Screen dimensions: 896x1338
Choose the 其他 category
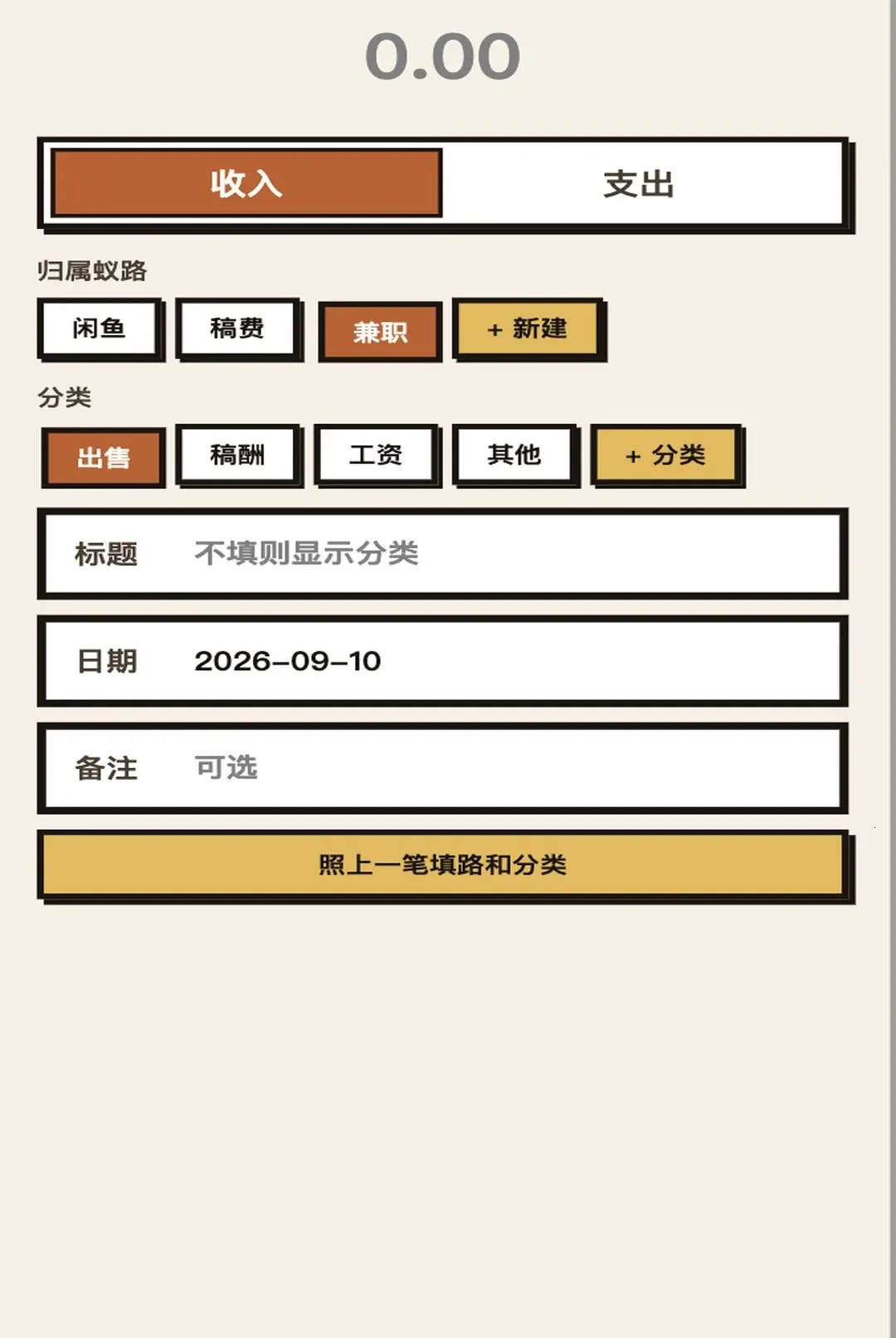pos(514,455)
